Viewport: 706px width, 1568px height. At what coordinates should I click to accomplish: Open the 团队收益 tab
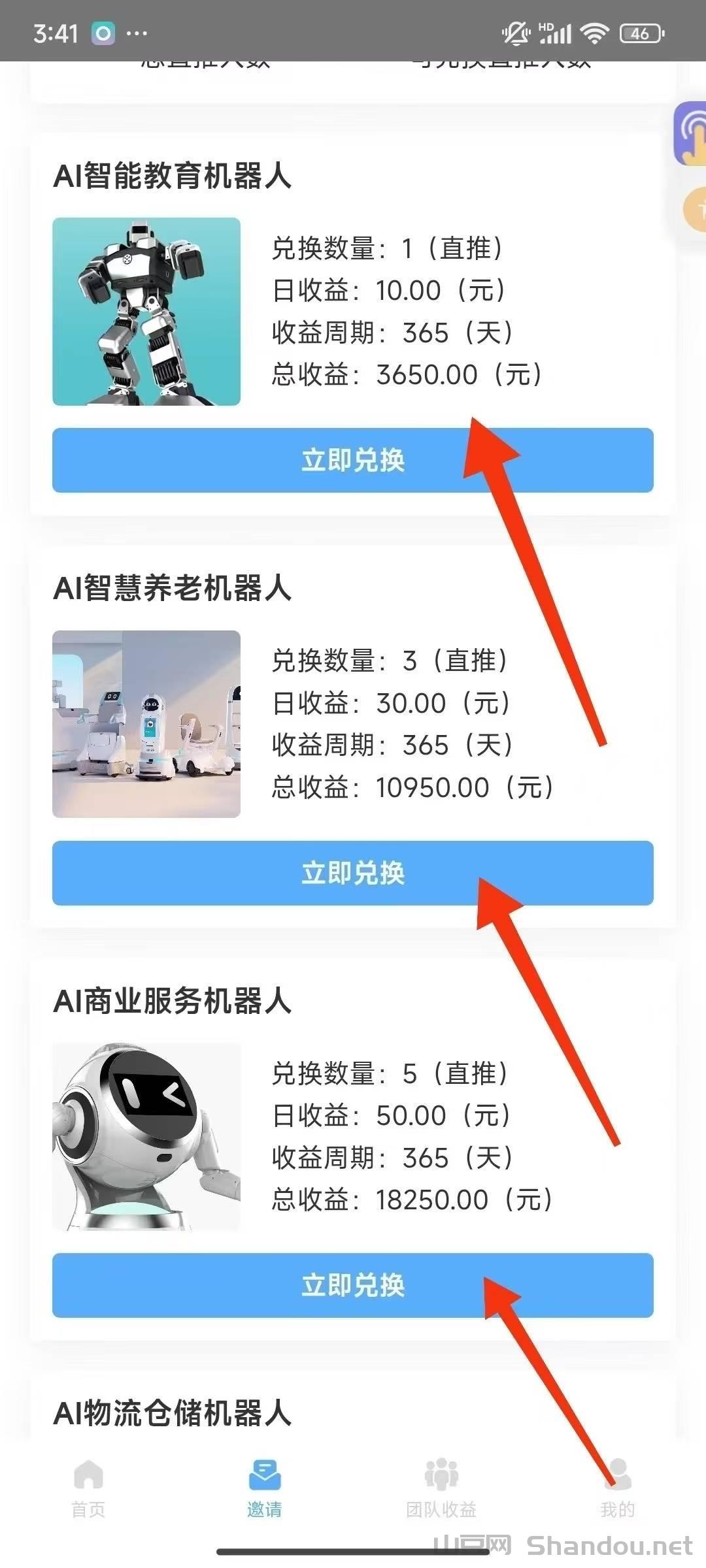click(x=441, y=1488)
